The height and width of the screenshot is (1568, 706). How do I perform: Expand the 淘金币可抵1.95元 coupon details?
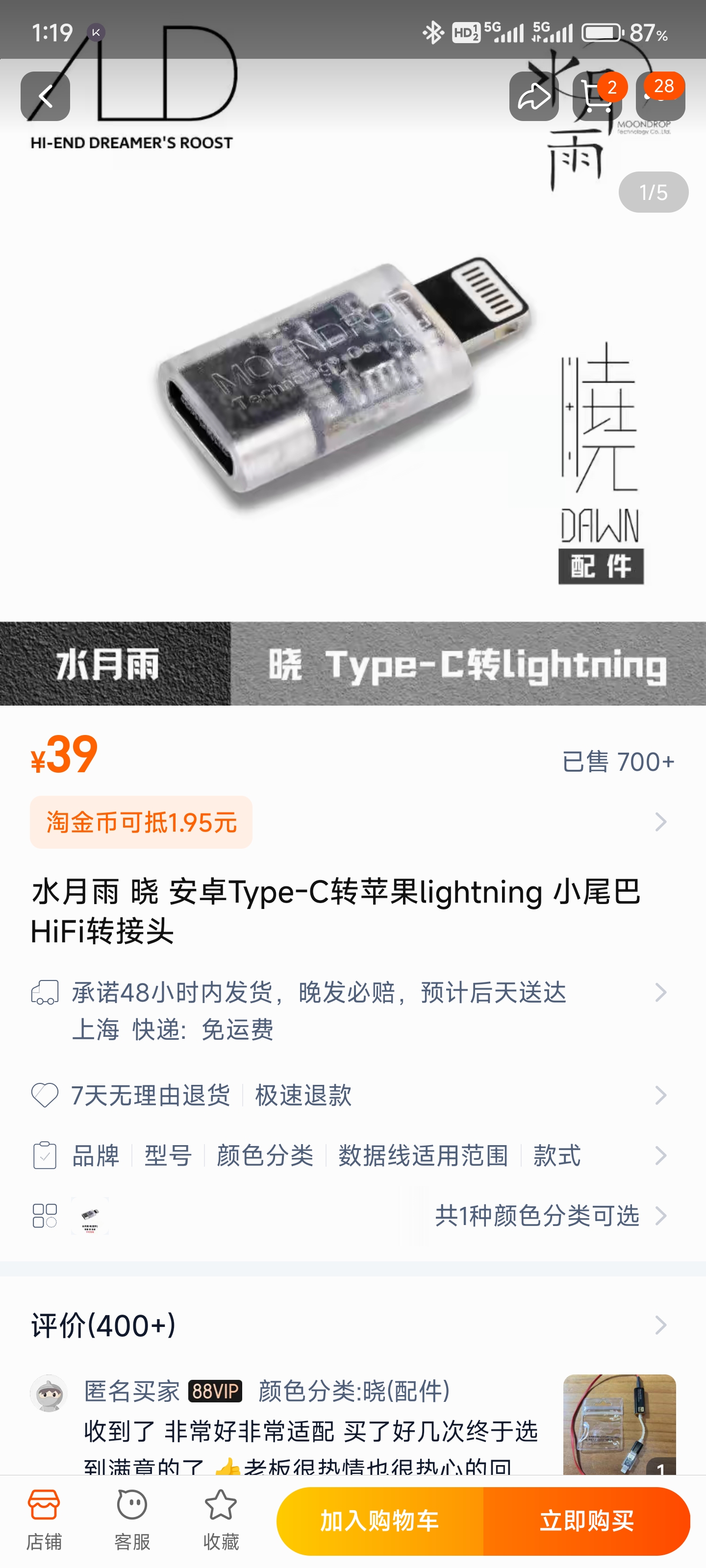[x=353, y=822]
